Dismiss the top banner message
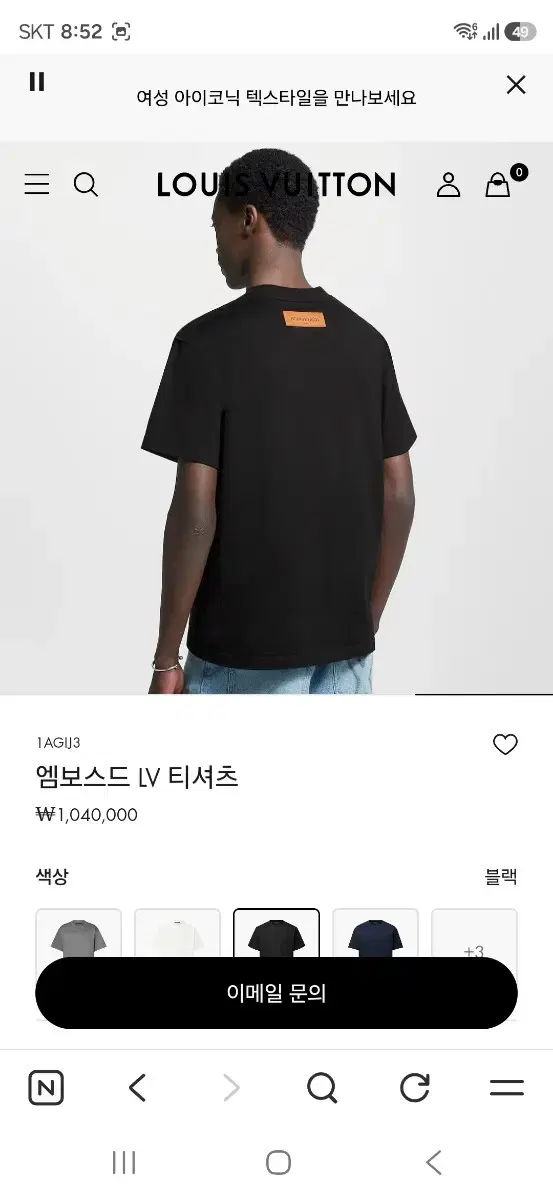This screenshot has height=1200, width=553. (516, 85)
